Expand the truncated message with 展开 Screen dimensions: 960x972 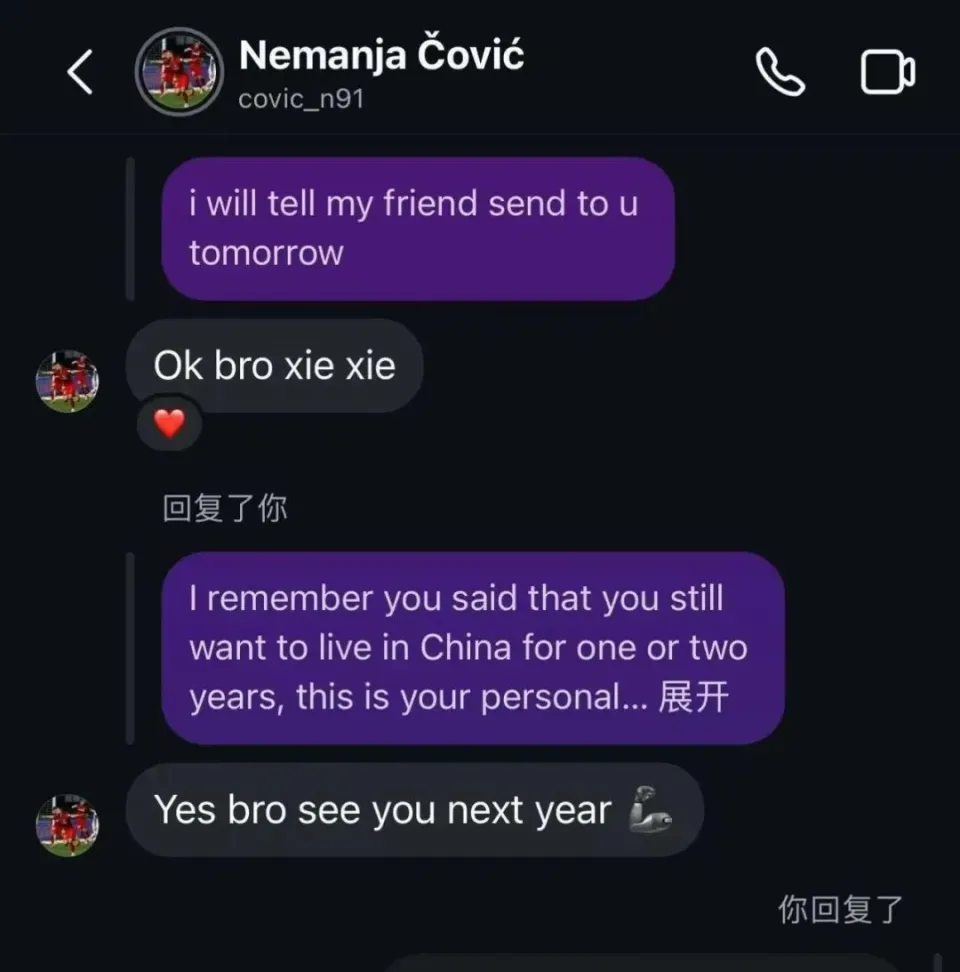(x=692, y=697)
